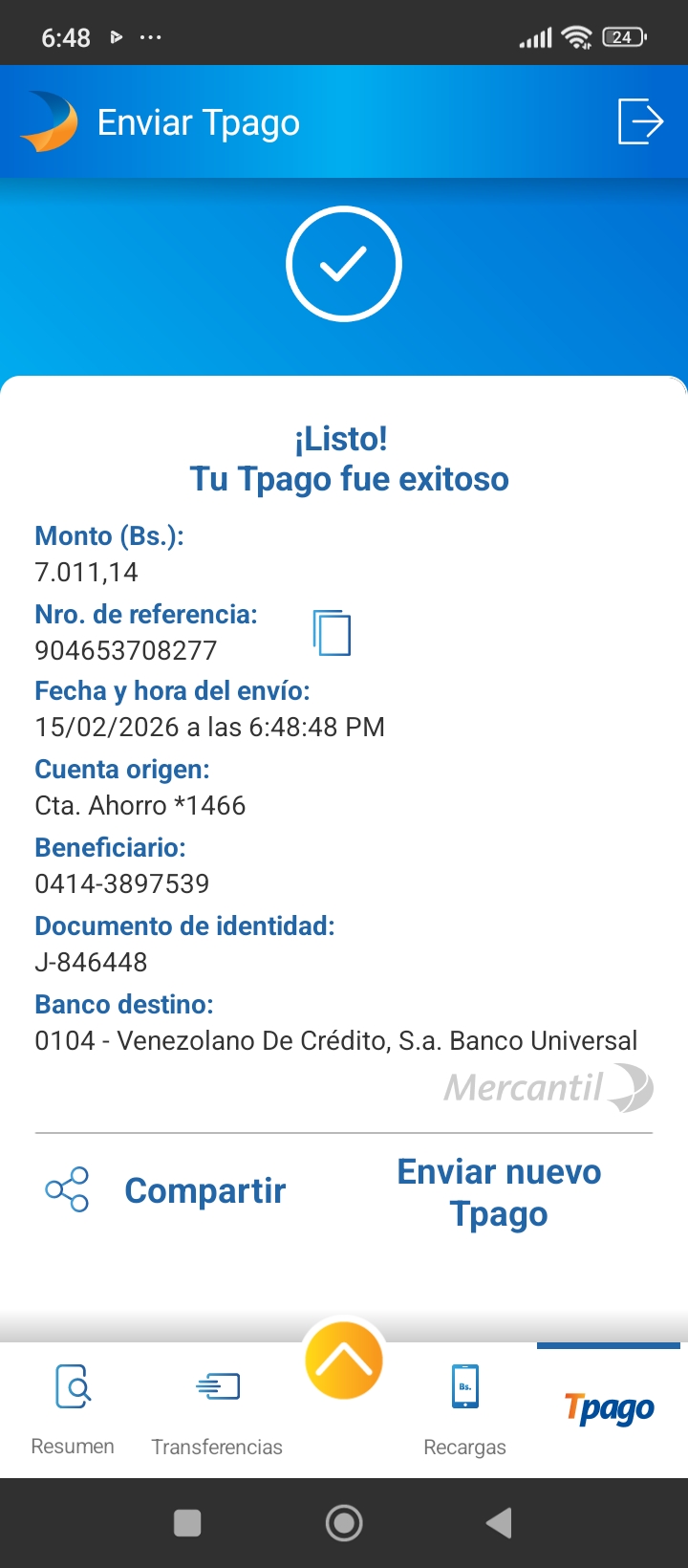Start Enviar nuevo Tpago
The width and height of the screenshot is (688, 1568).
pos(499,1192)
